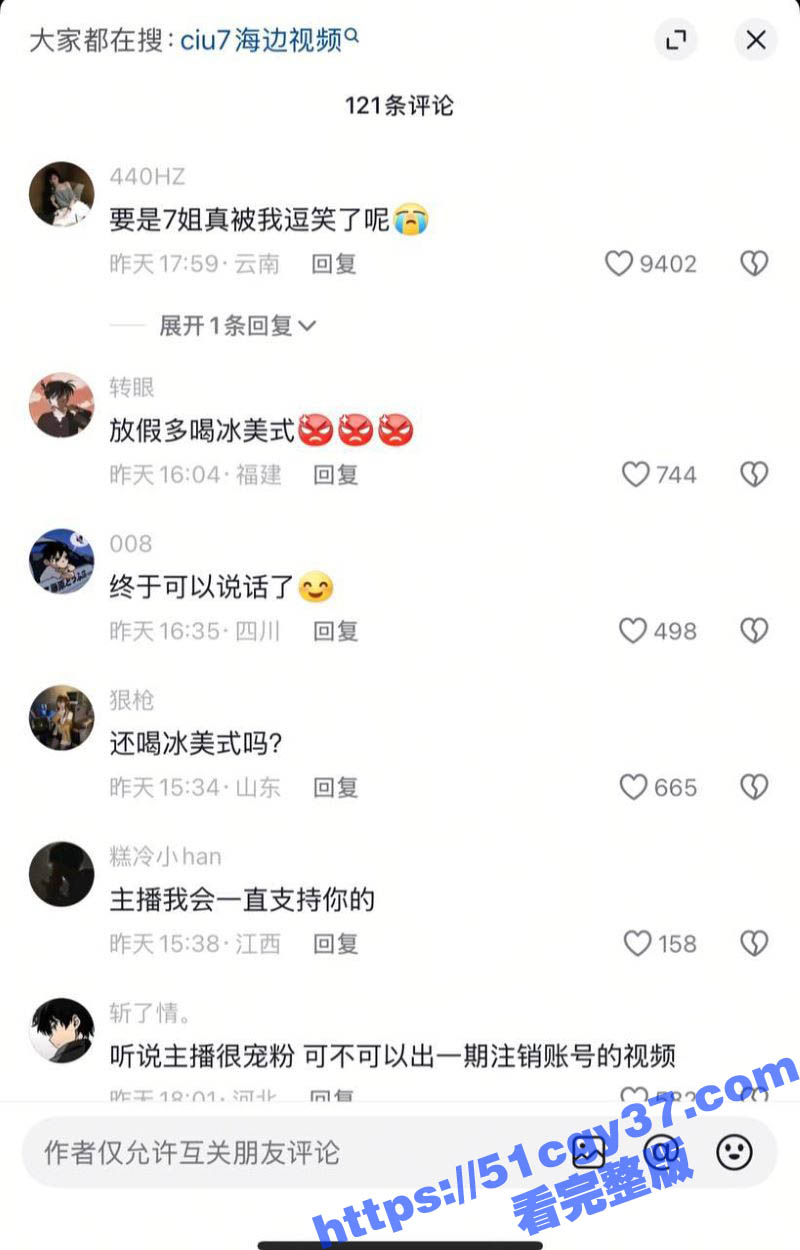
Task: Dislike the comment by 440HZ
Action: tap(754, 263)
